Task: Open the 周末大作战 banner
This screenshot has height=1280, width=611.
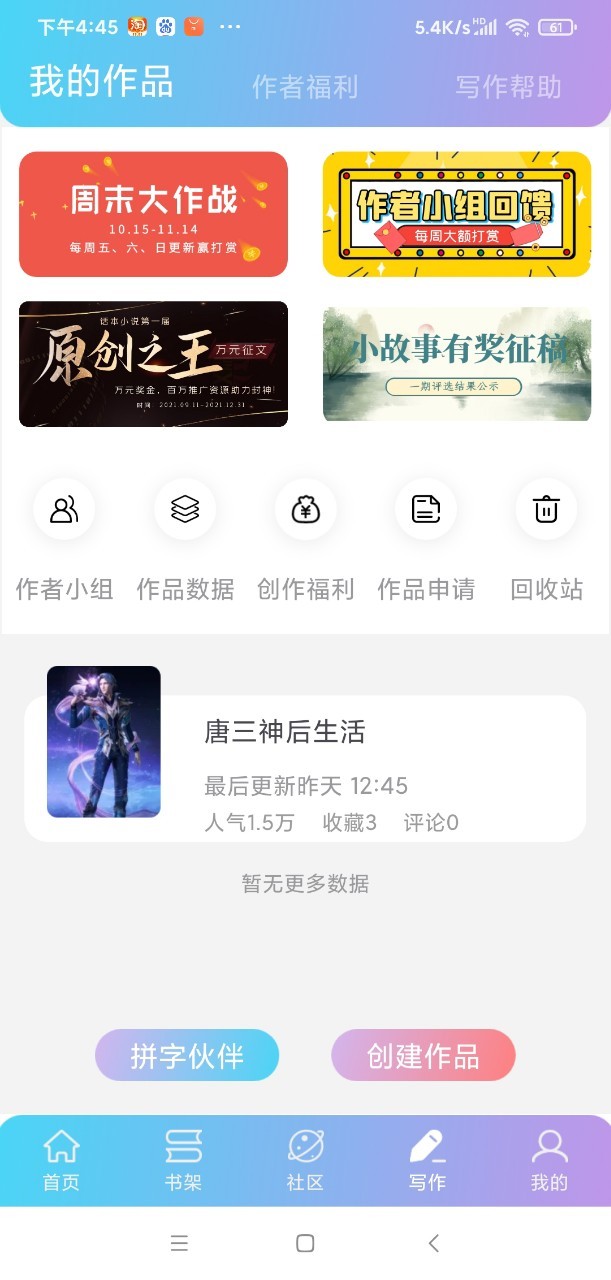Action: tap(153, 214)
